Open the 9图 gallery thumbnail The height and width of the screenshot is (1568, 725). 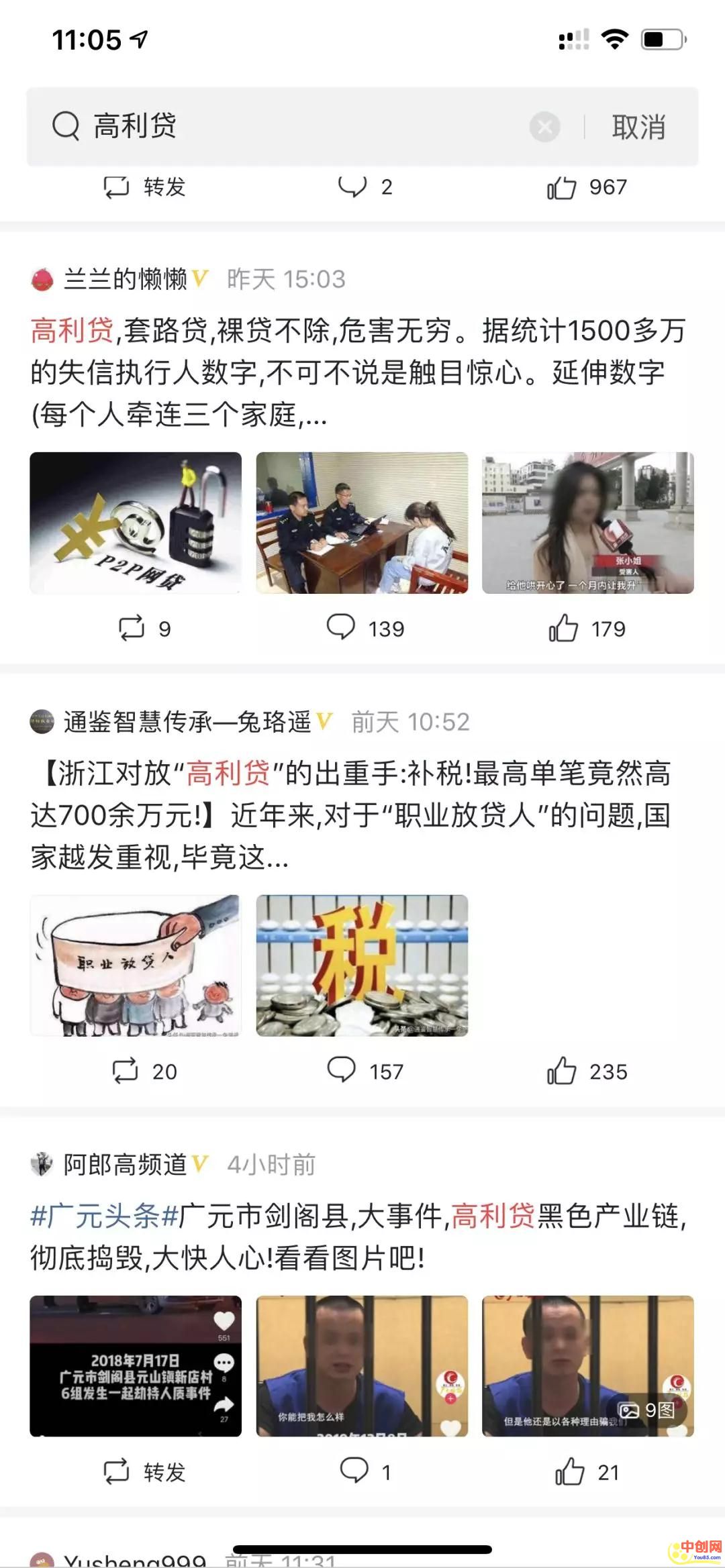coord(587,1365)
